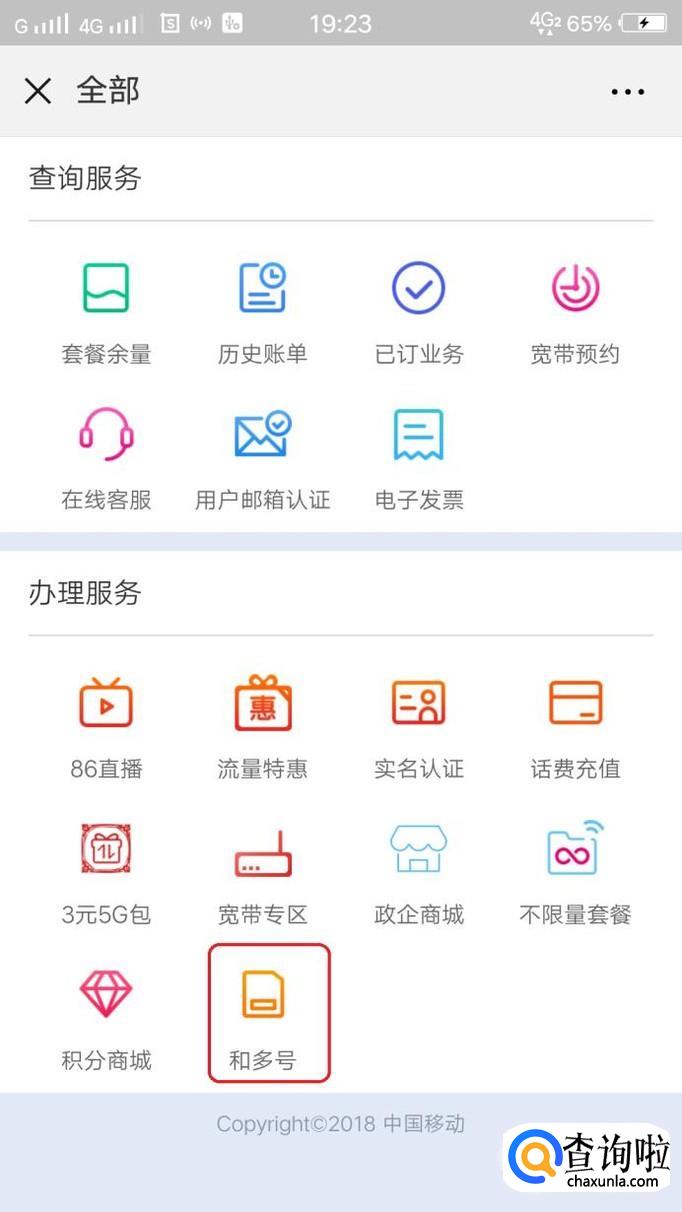Viewport: 682px width, 1212px height.
Task: Visit 政企商城 enterprise mall
Action: tap(418, 871)
